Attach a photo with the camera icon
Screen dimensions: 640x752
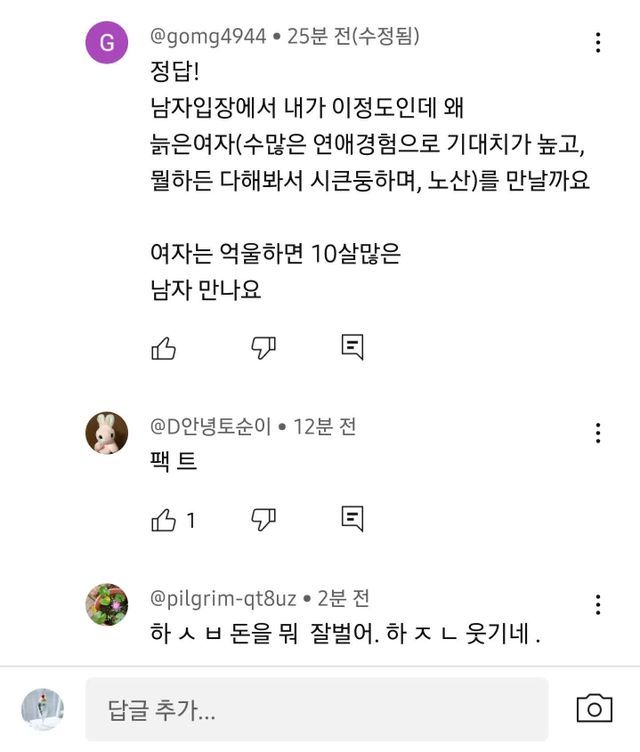[594, 709]
